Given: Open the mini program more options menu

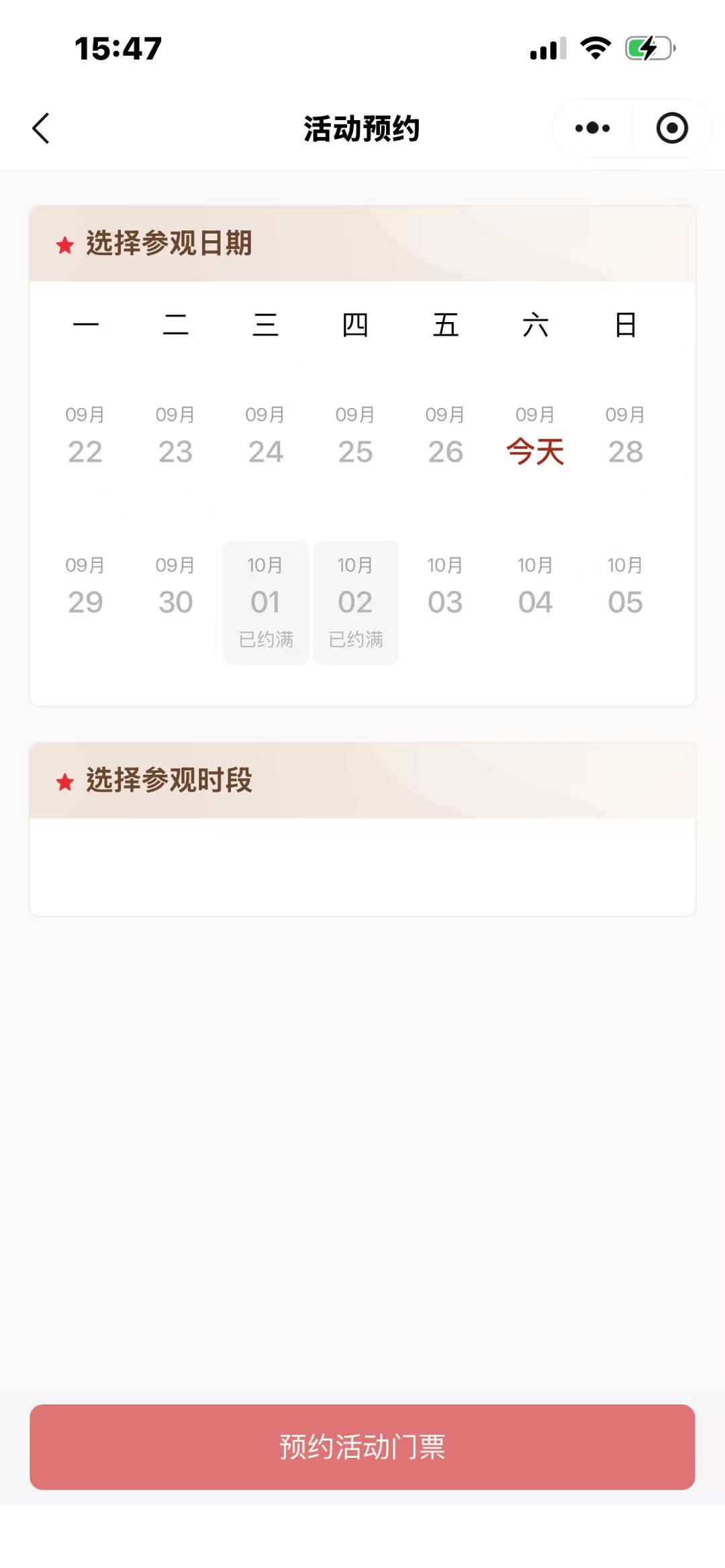Looking at the screenshot, I should pos(592,128).
